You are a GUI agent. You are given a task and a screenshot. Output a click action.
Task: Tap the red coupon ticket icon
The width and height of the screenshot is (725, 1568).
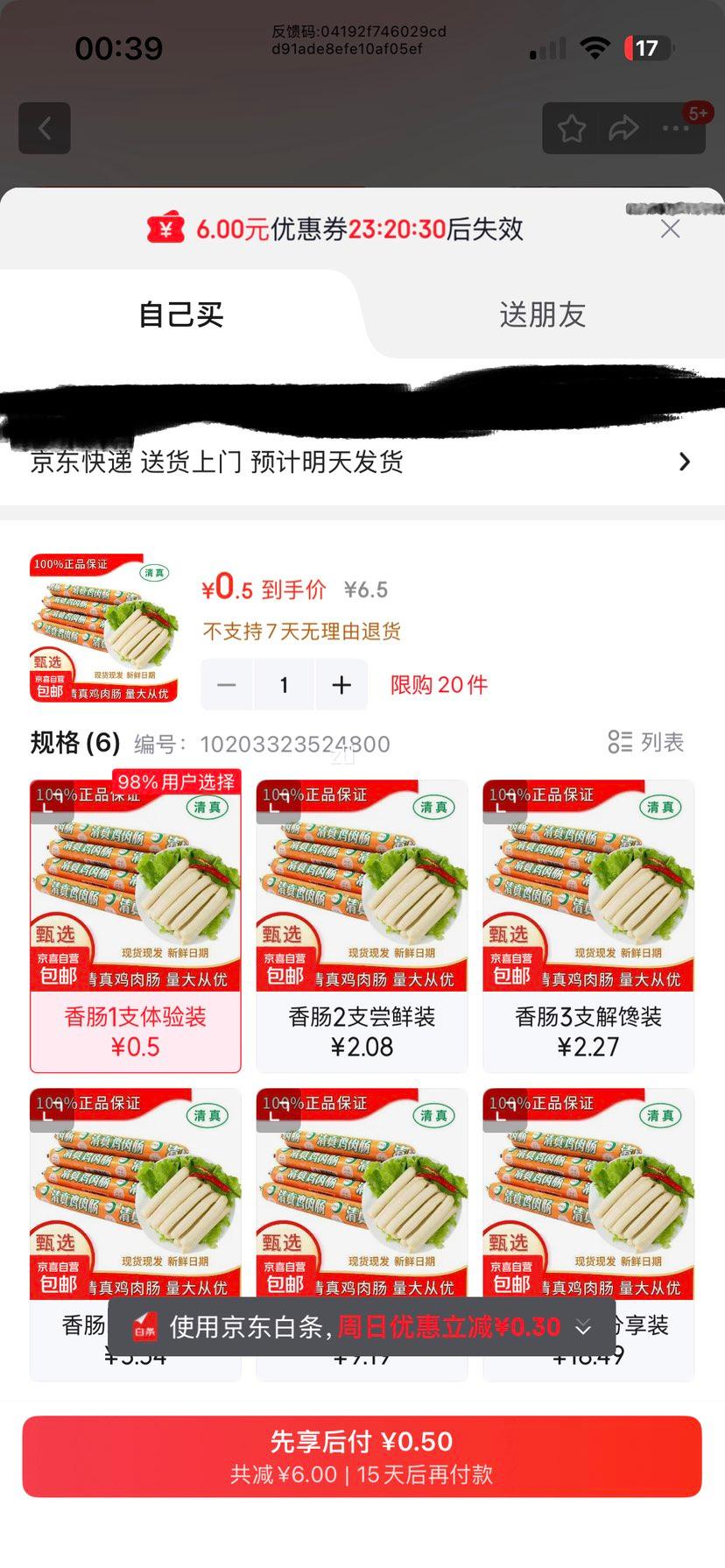click(x=166, y=229)
